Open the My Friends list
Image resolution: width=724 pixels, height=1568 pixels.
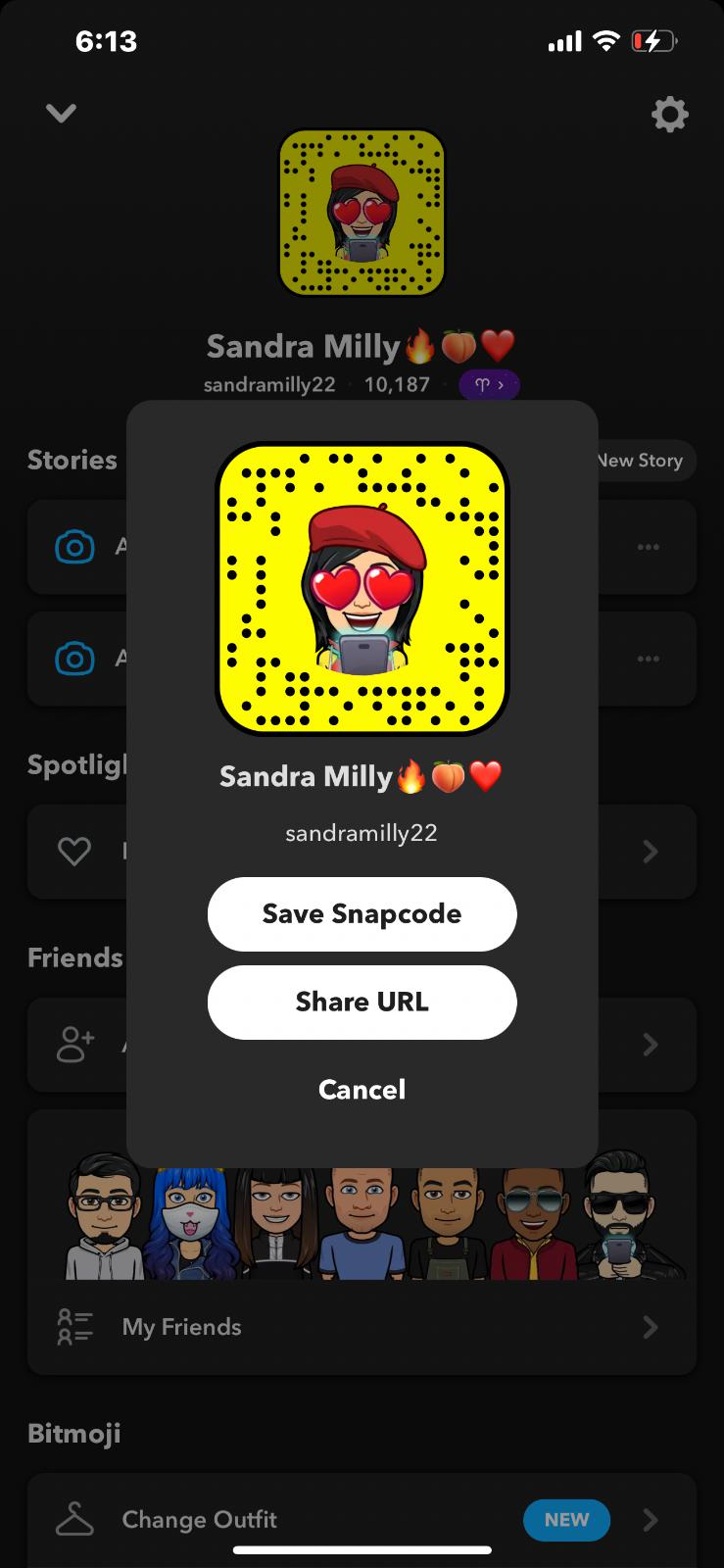tap(362, 1327)
